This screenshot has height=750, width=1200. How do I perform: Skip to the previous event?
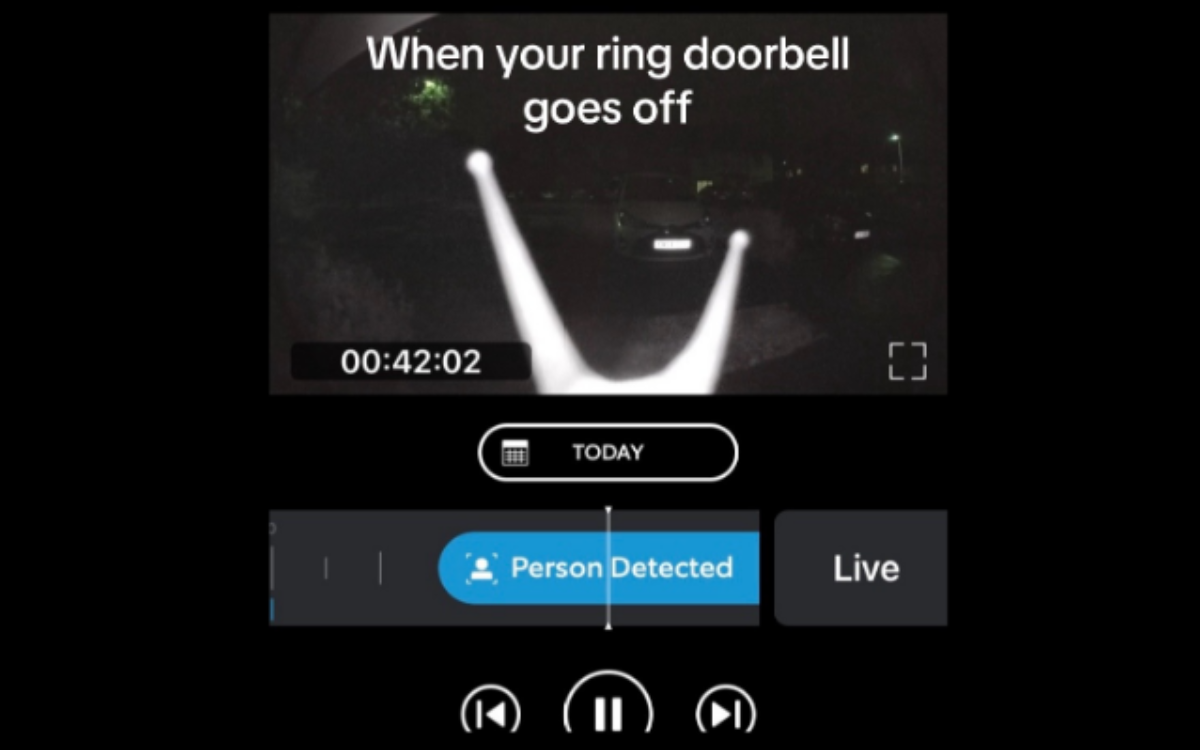coord(490,713)
